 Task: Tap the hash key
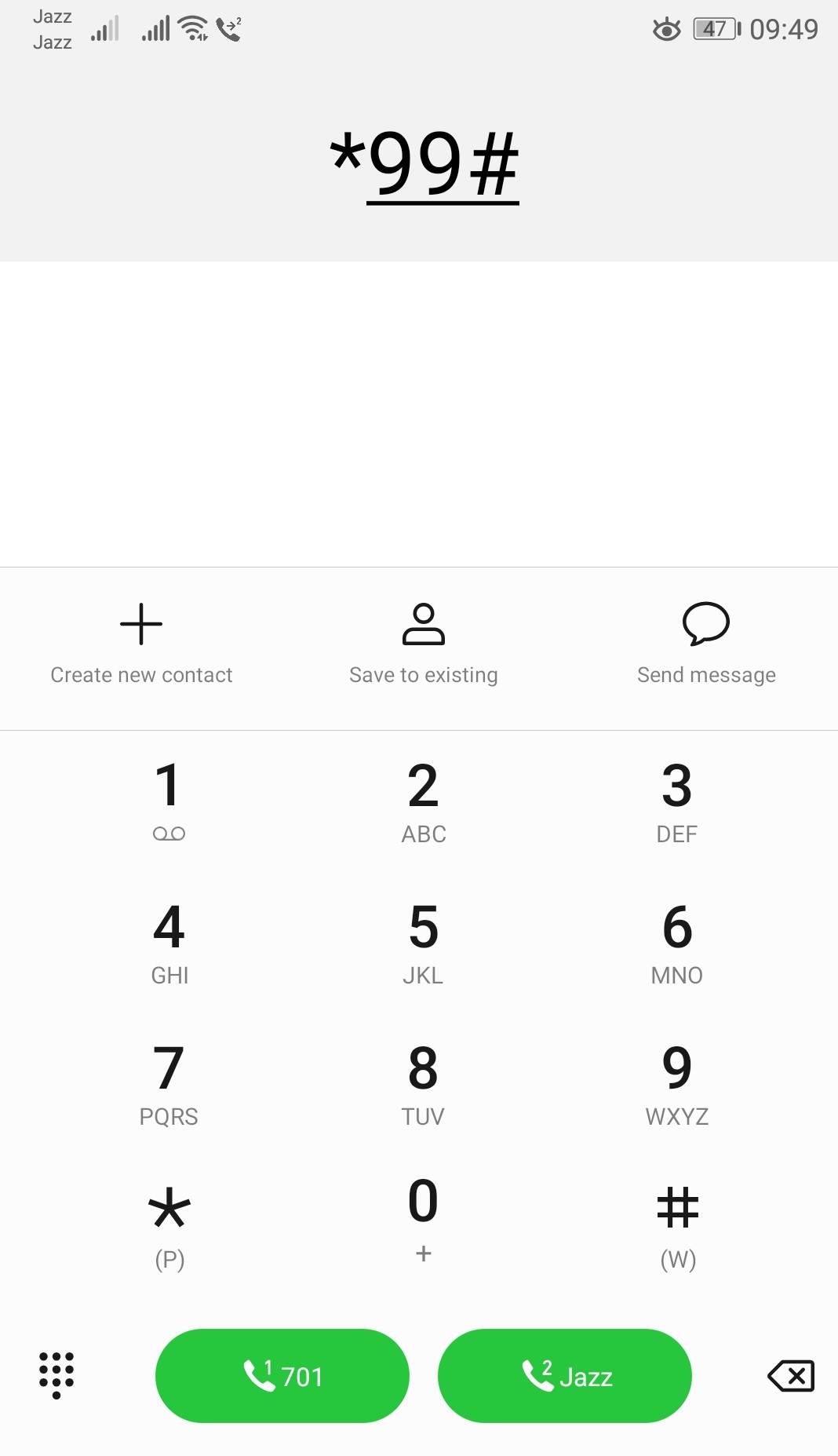click(676, 1224)
